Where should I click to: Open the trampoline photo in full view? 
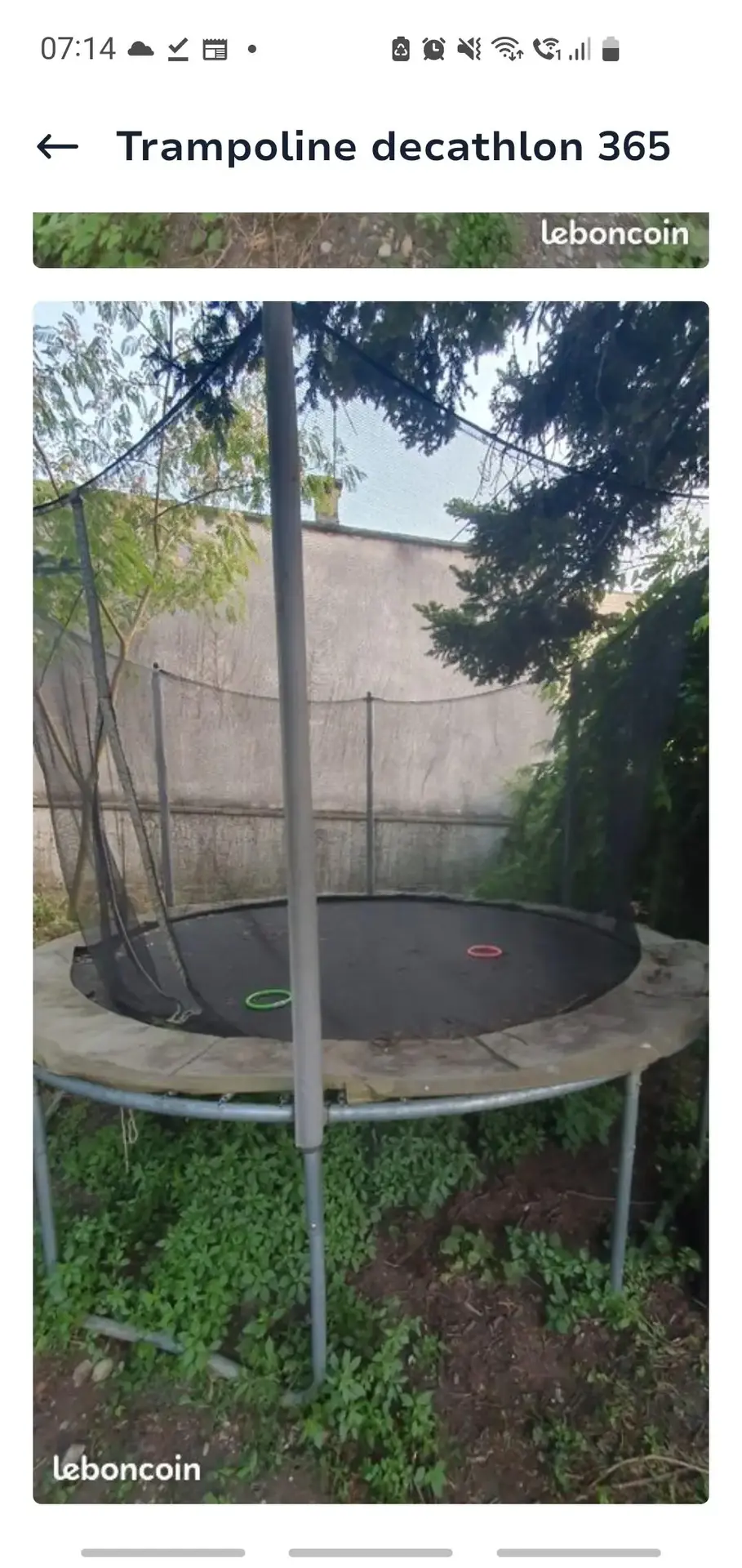(x=371, y=902)
